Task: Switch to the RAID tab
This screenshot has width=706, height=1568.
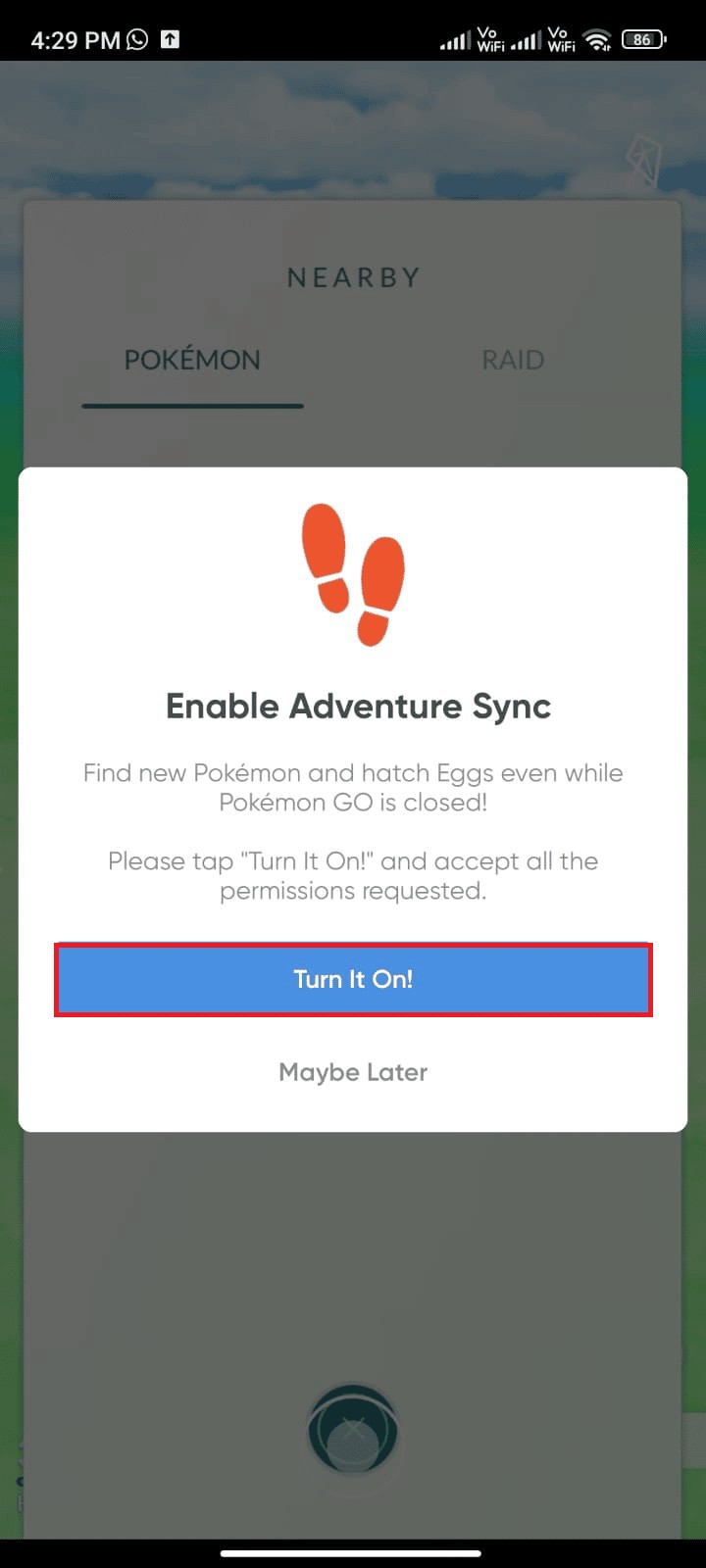Action: (511, 360)
